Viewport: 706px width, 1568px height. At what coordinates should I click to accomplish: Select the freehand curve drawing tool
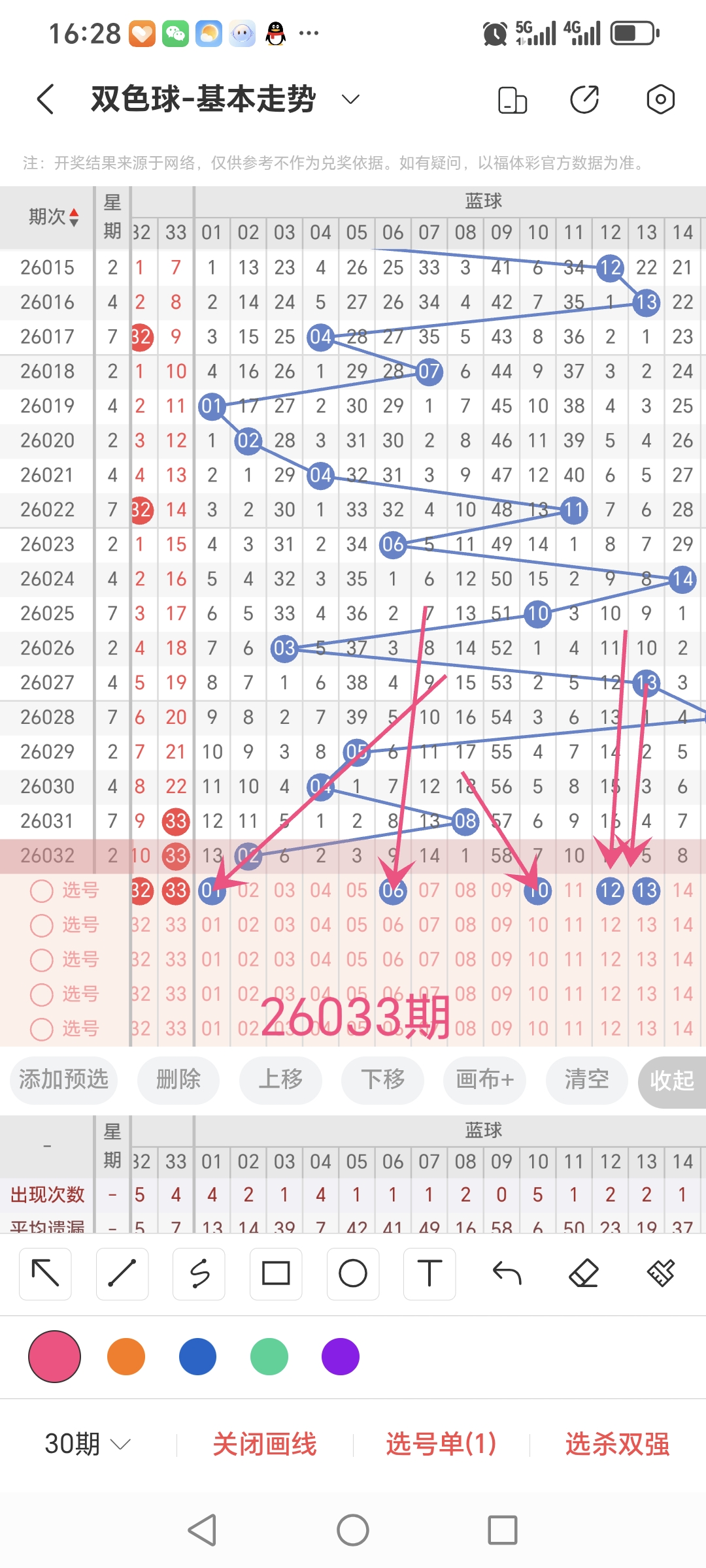point(199,1273)
